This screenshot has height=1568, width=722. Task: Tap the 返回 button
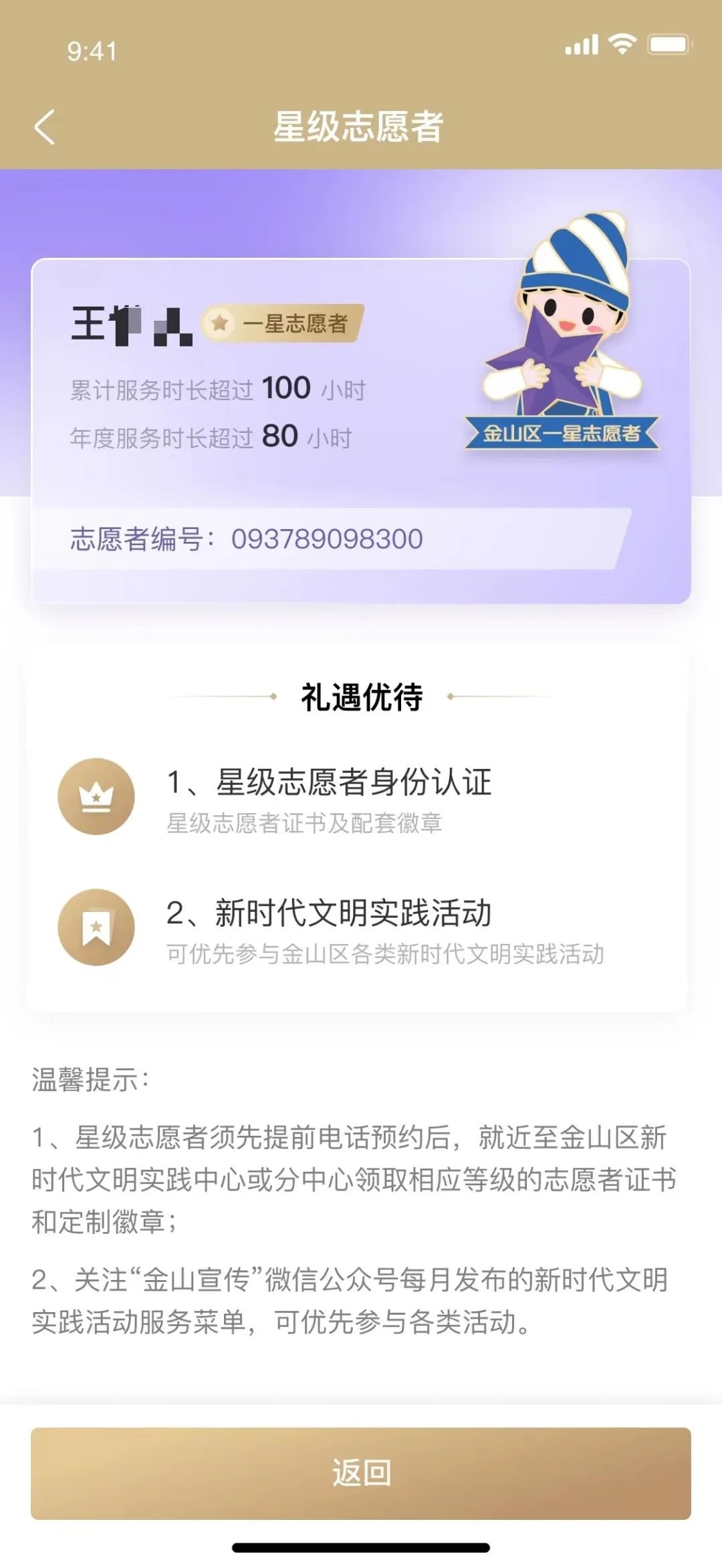point(361,1473)
